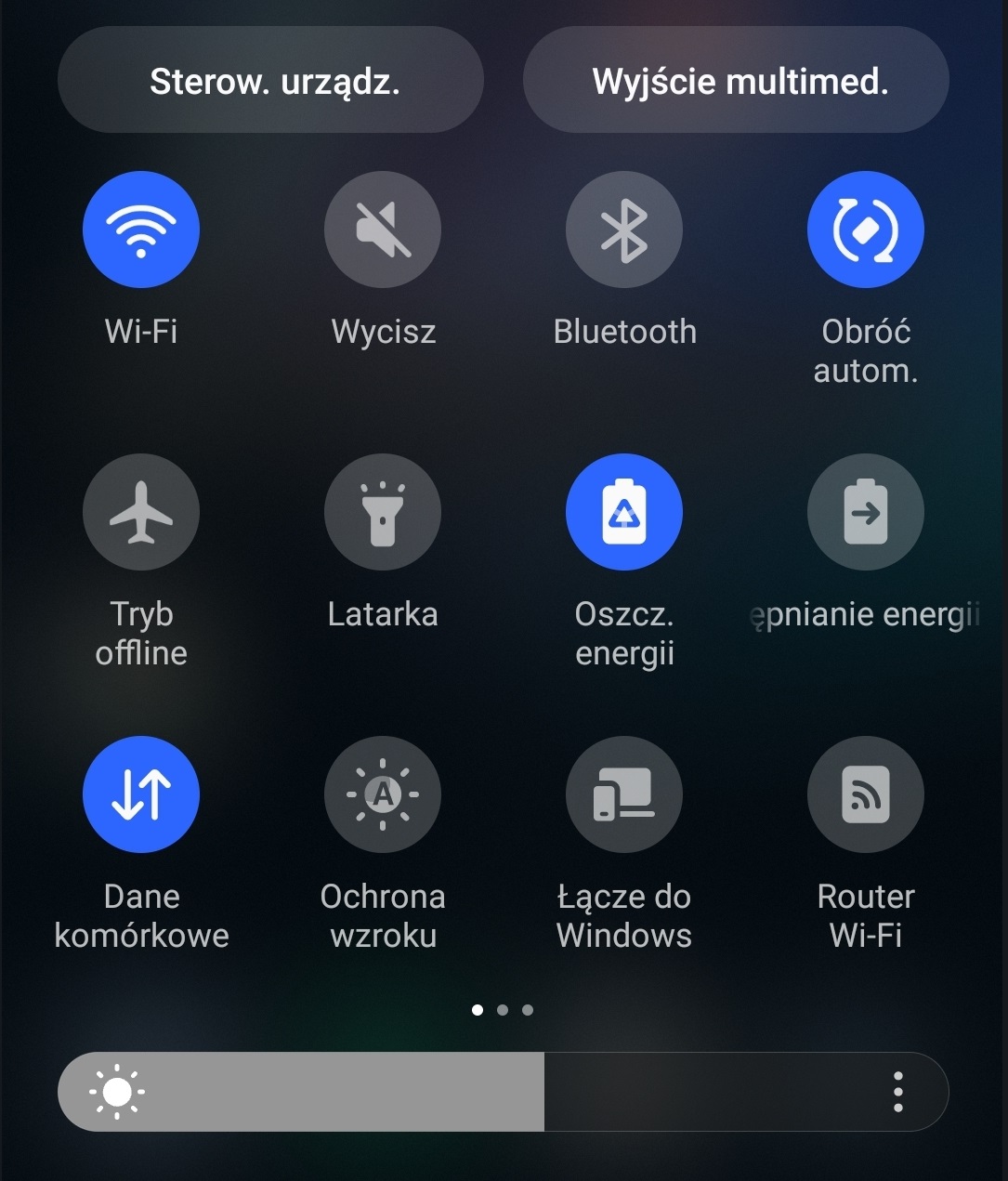
Task: Disable the Wi-Fi toggle
Action: [140, 230]
